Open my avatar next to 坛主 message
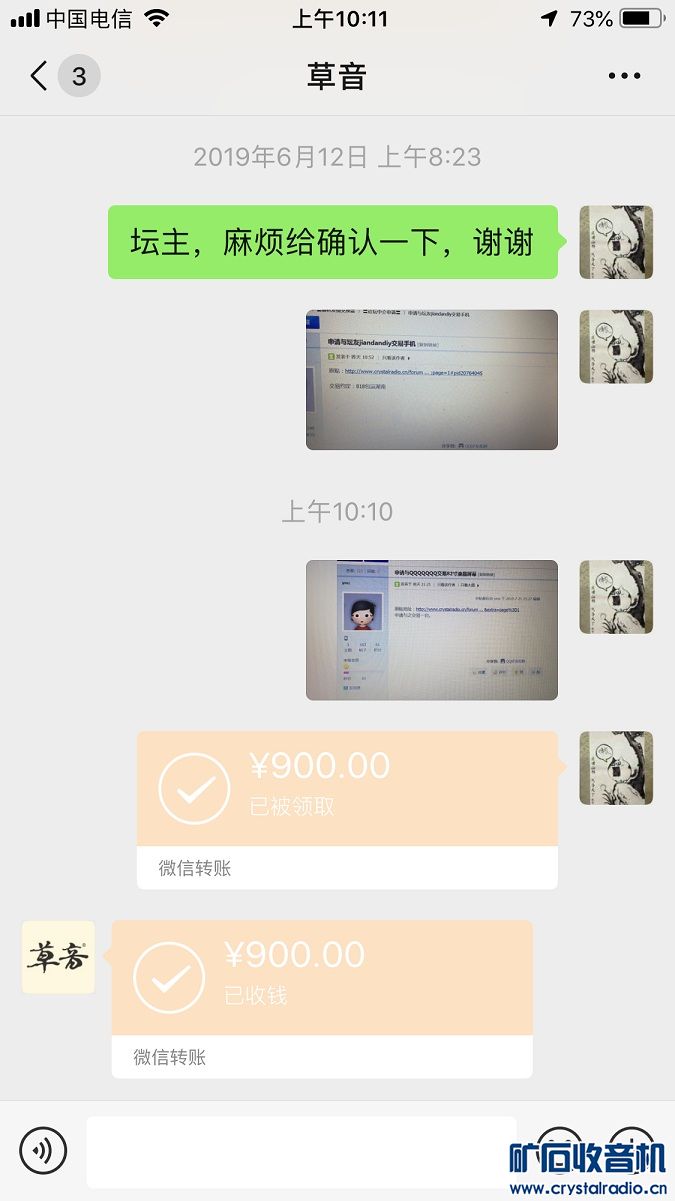The image size is (675, 1201). 616,242
